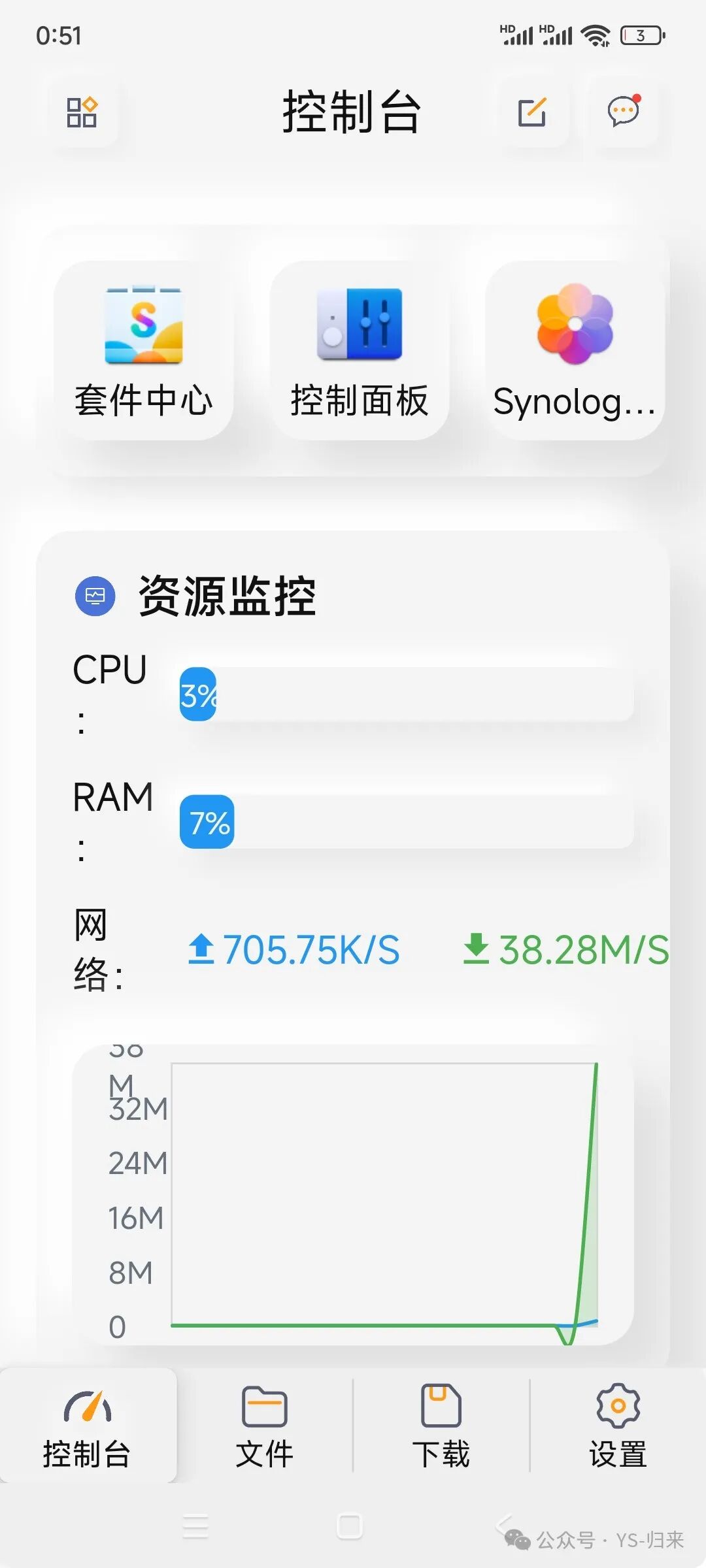Viewport: 706px width, 1568px height.
Task: Tap the system home button
Action: click(350, 1526)
